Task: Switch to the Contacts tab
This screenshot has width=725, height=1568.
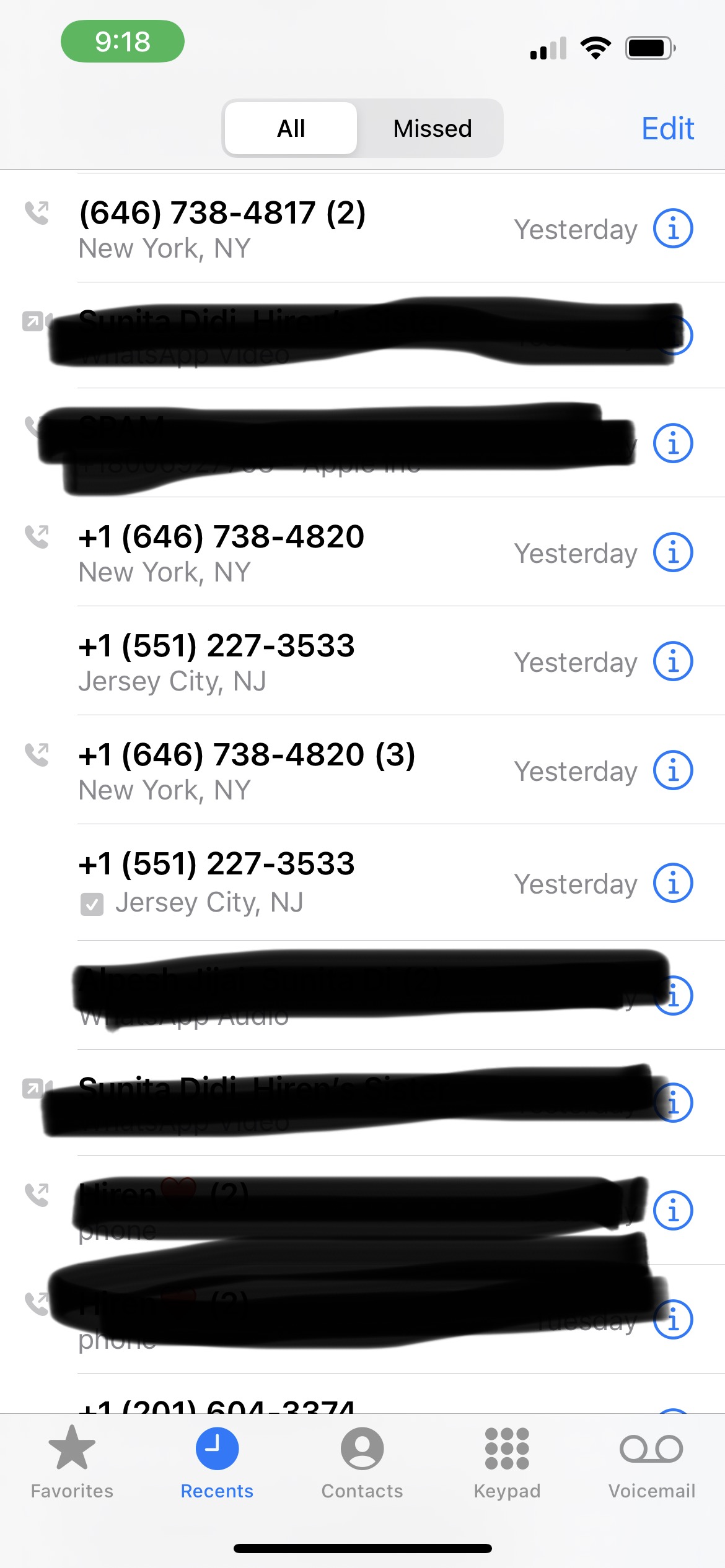Action: (362, 1458)
